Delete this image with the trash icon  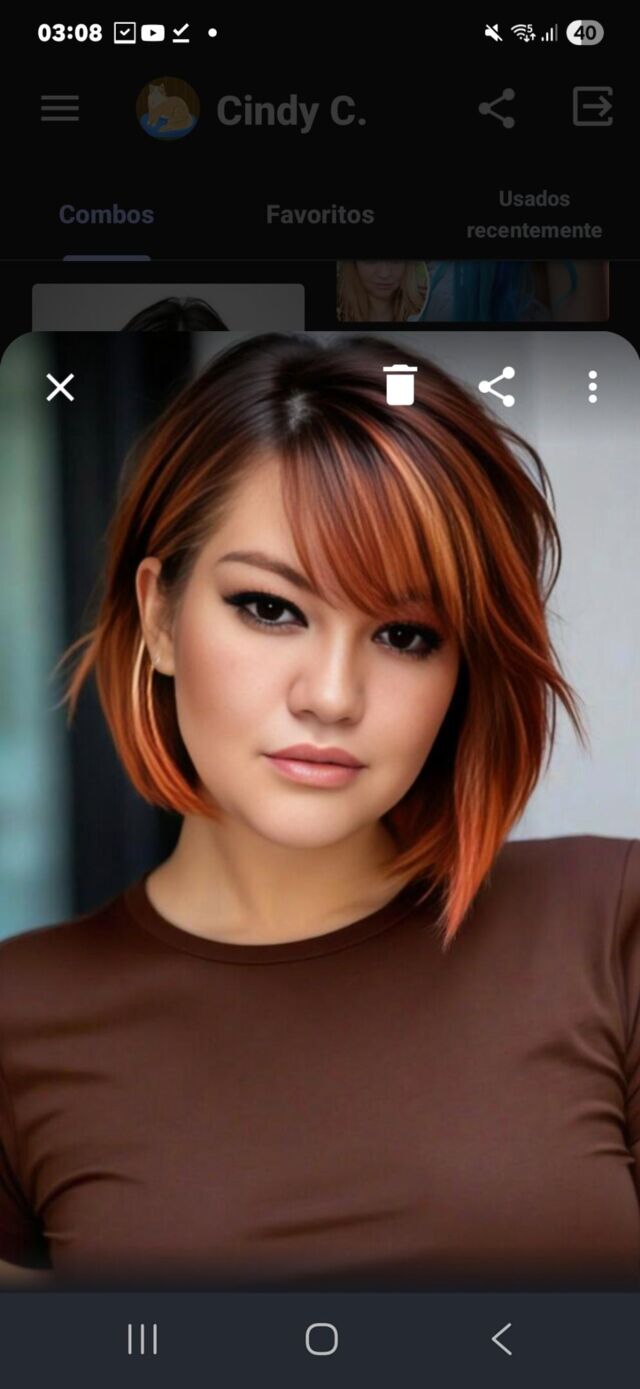[399, 386]
